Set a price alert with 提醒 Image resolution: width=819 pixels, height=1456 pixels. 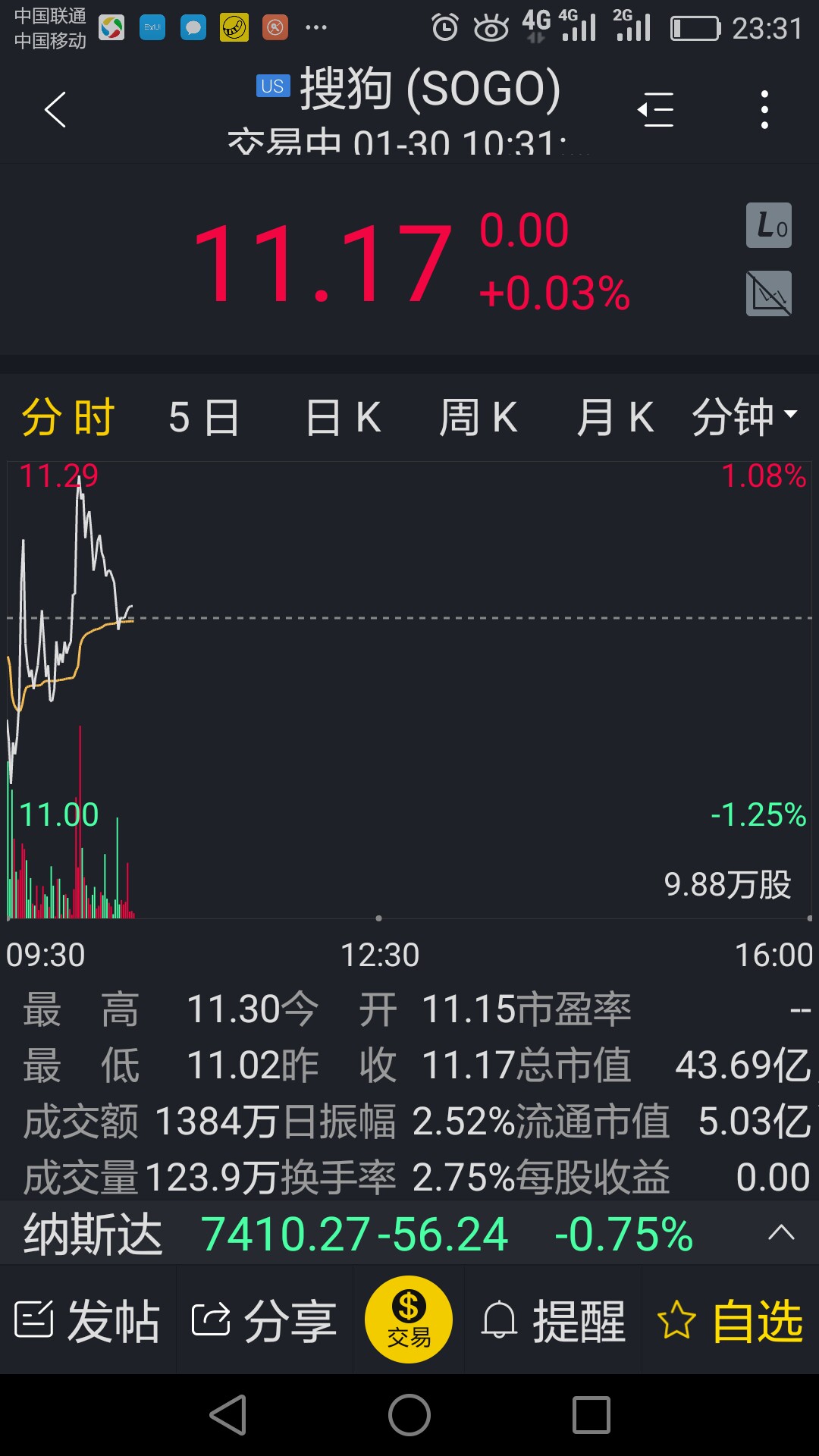tap(554, 1321)
